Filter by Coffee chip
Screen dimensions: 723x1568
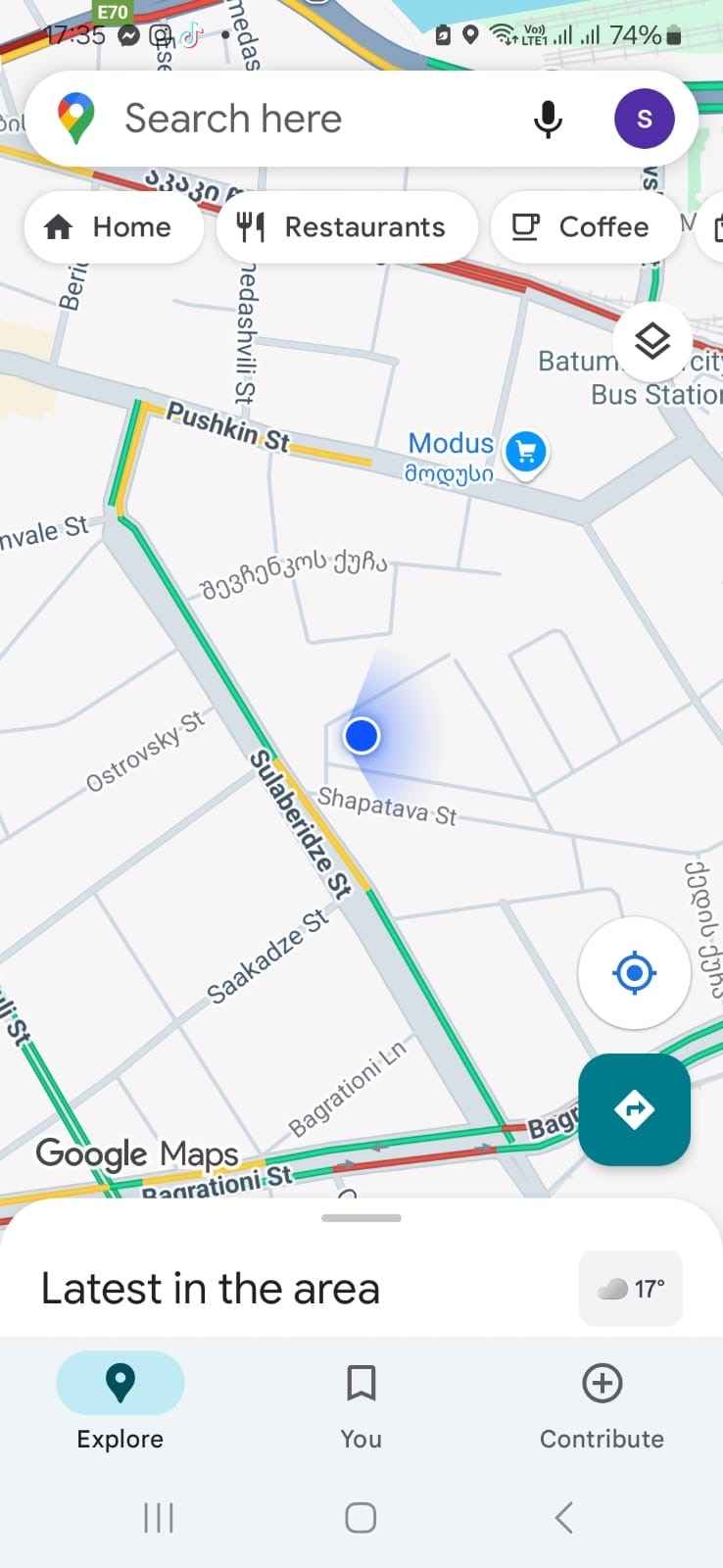[x=585, y=227]
